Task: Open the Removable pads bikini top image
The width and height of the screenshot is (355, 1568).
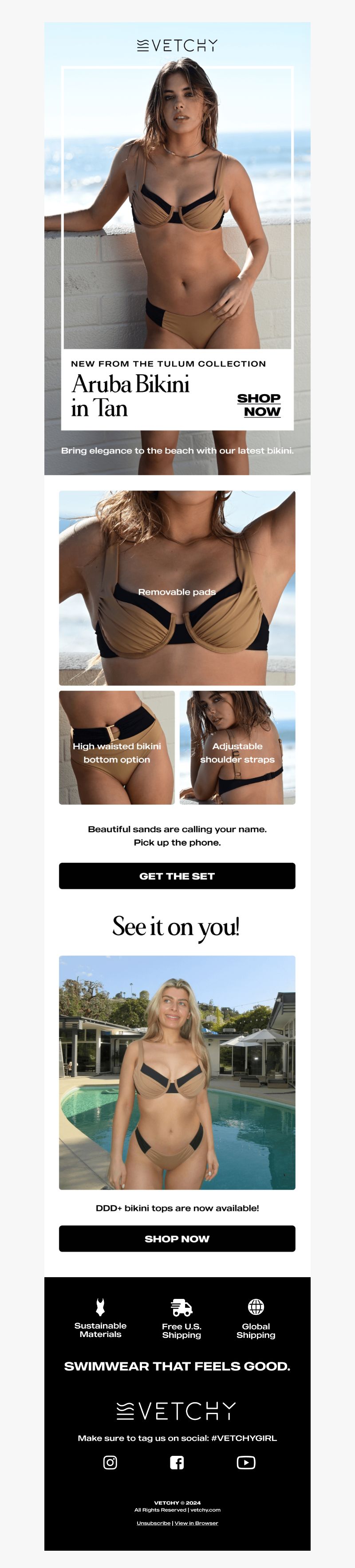Action: click(x=177, y=587)
